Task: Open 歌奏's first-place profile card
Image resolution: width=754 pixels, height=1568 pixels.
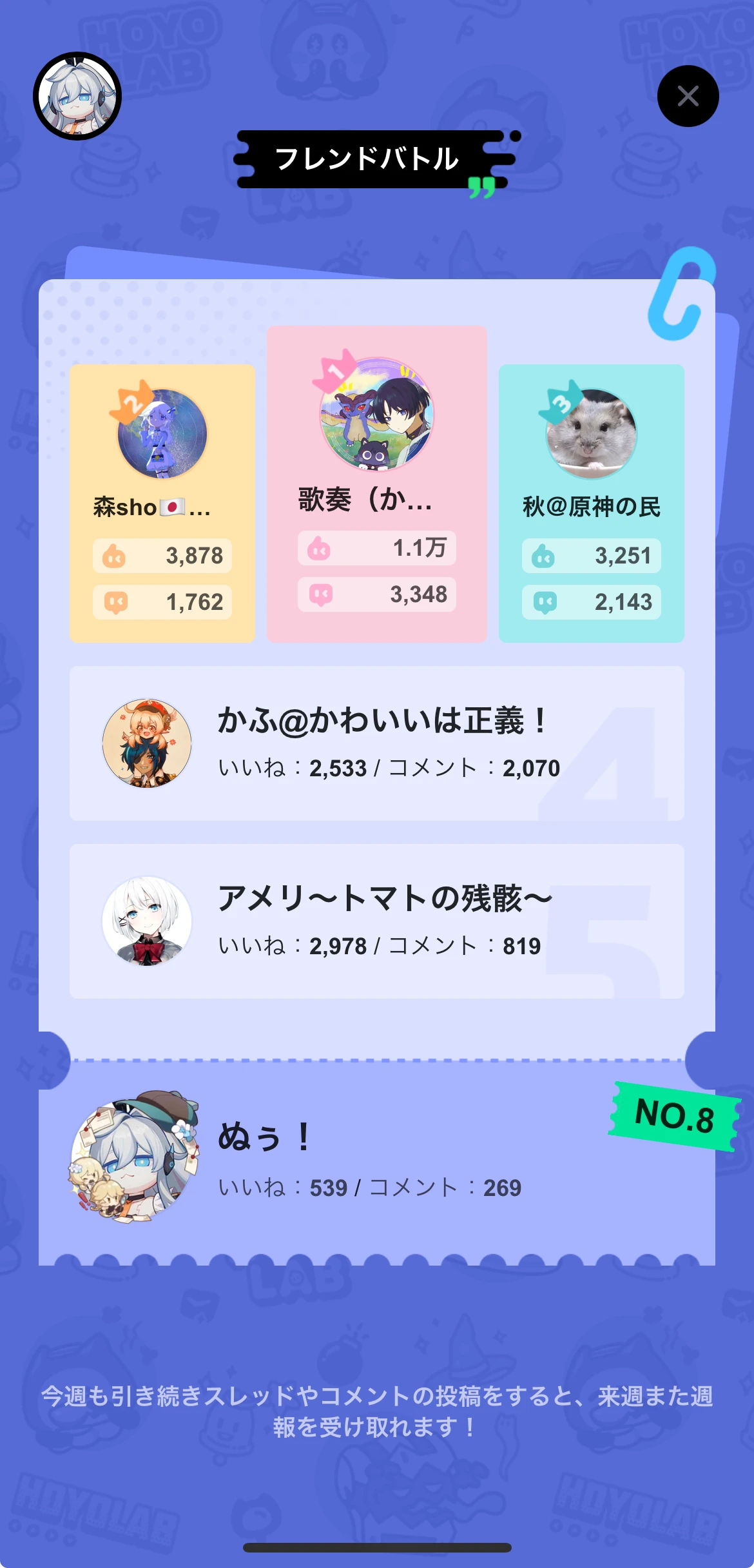Action: tap(377, 484)
